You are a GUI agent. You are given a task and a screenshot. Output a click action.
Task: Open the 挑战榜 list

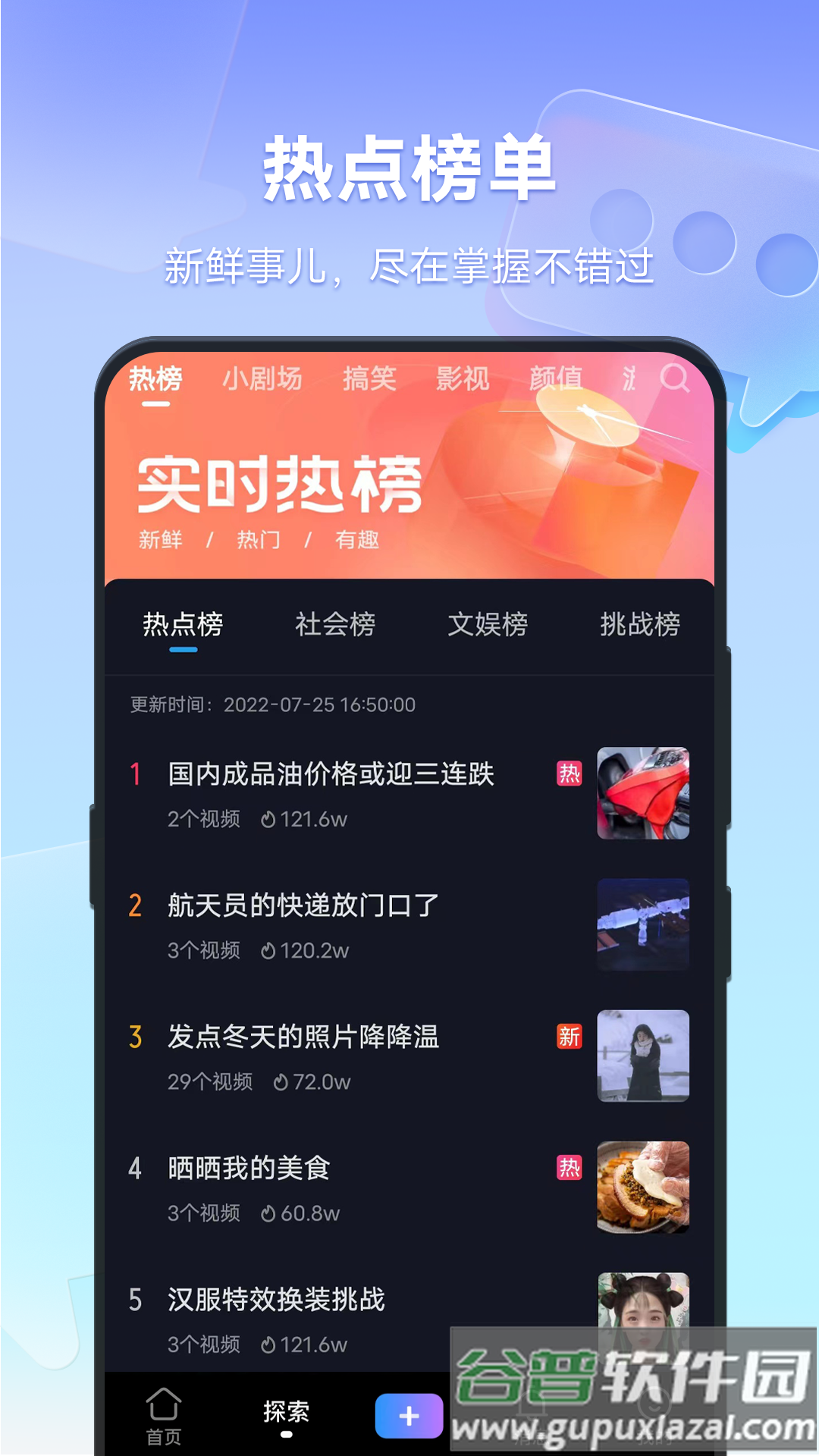click(641, 624)
